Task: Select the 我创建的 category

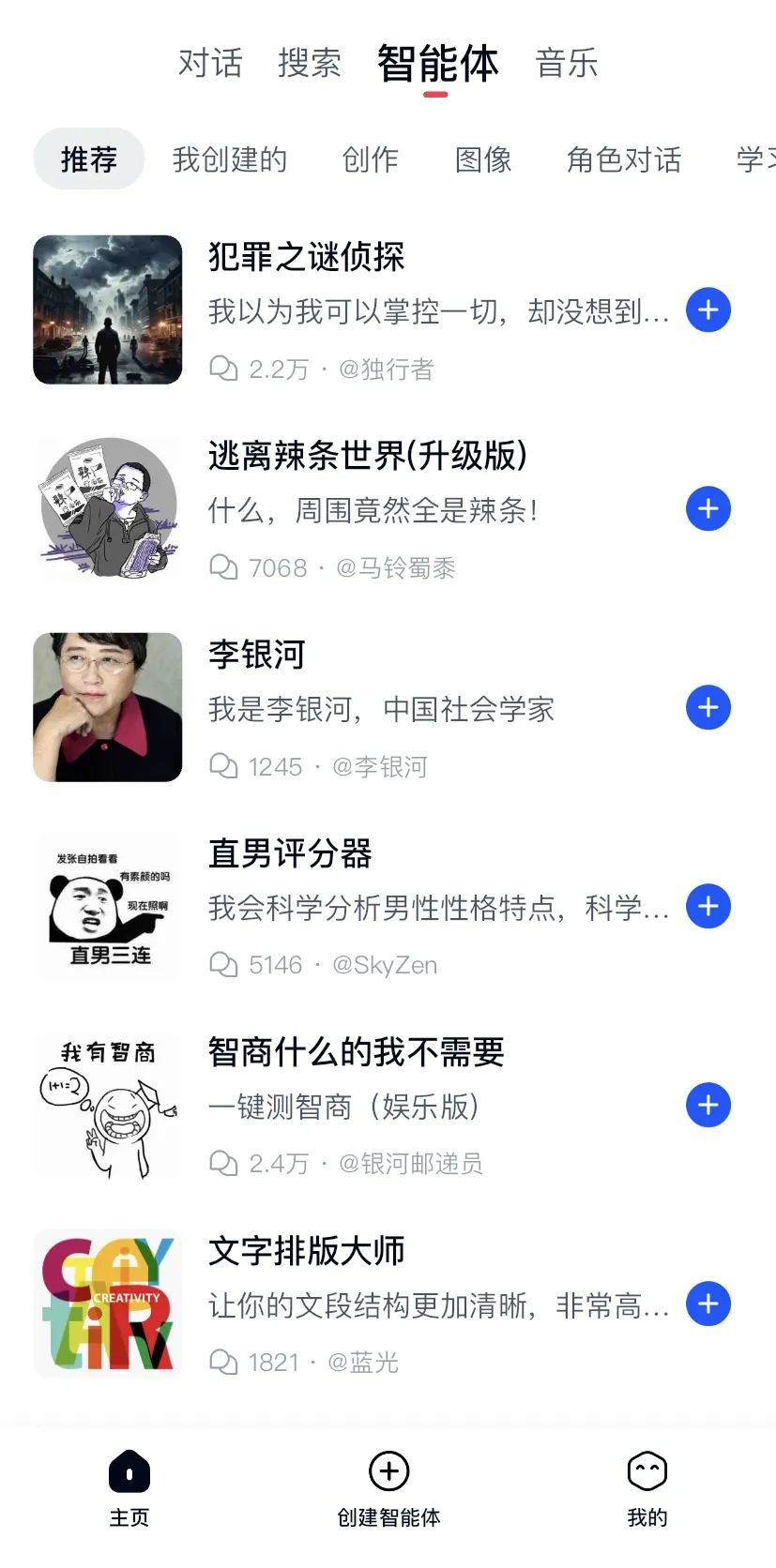Action: pos(230,159)
